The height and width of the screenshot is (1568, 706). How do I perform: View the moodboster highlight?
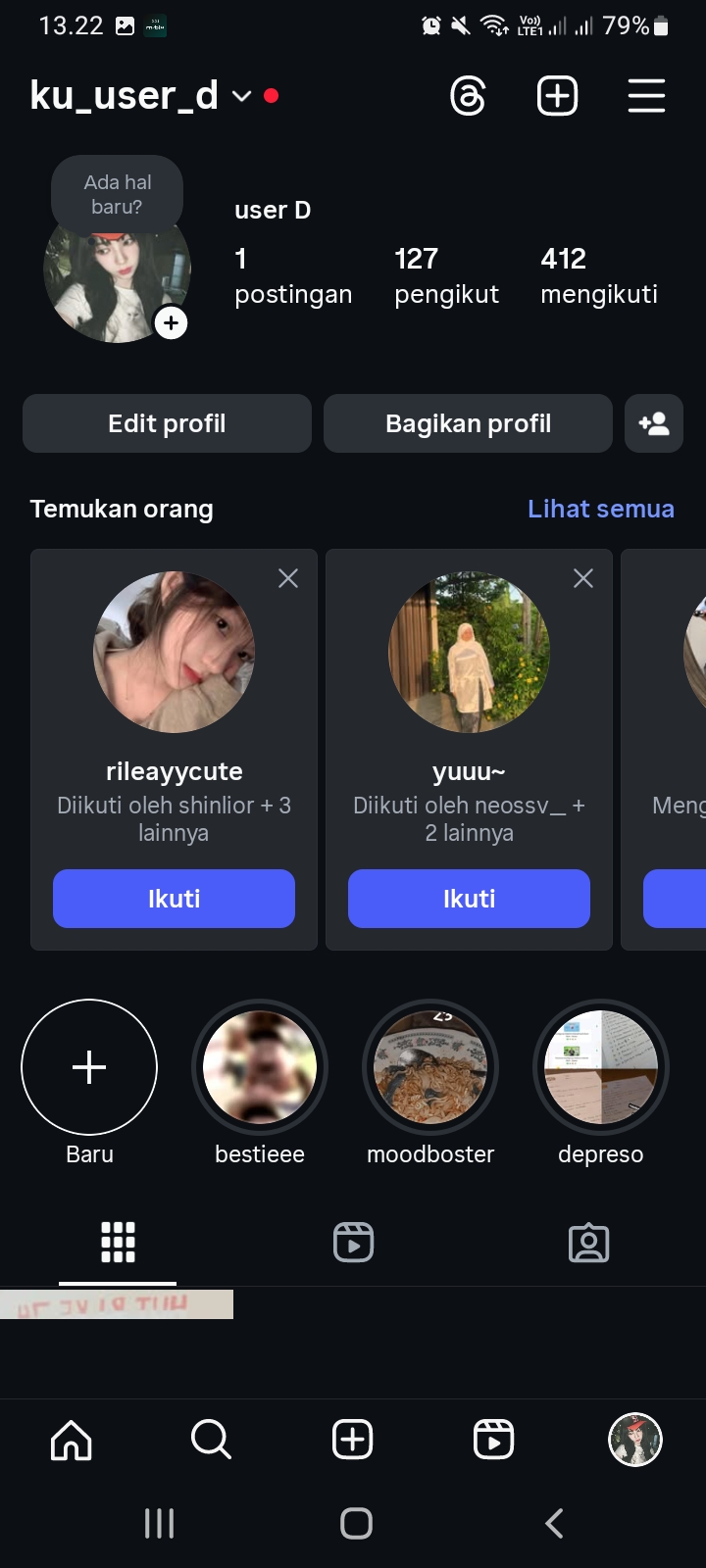point(430,1067)
